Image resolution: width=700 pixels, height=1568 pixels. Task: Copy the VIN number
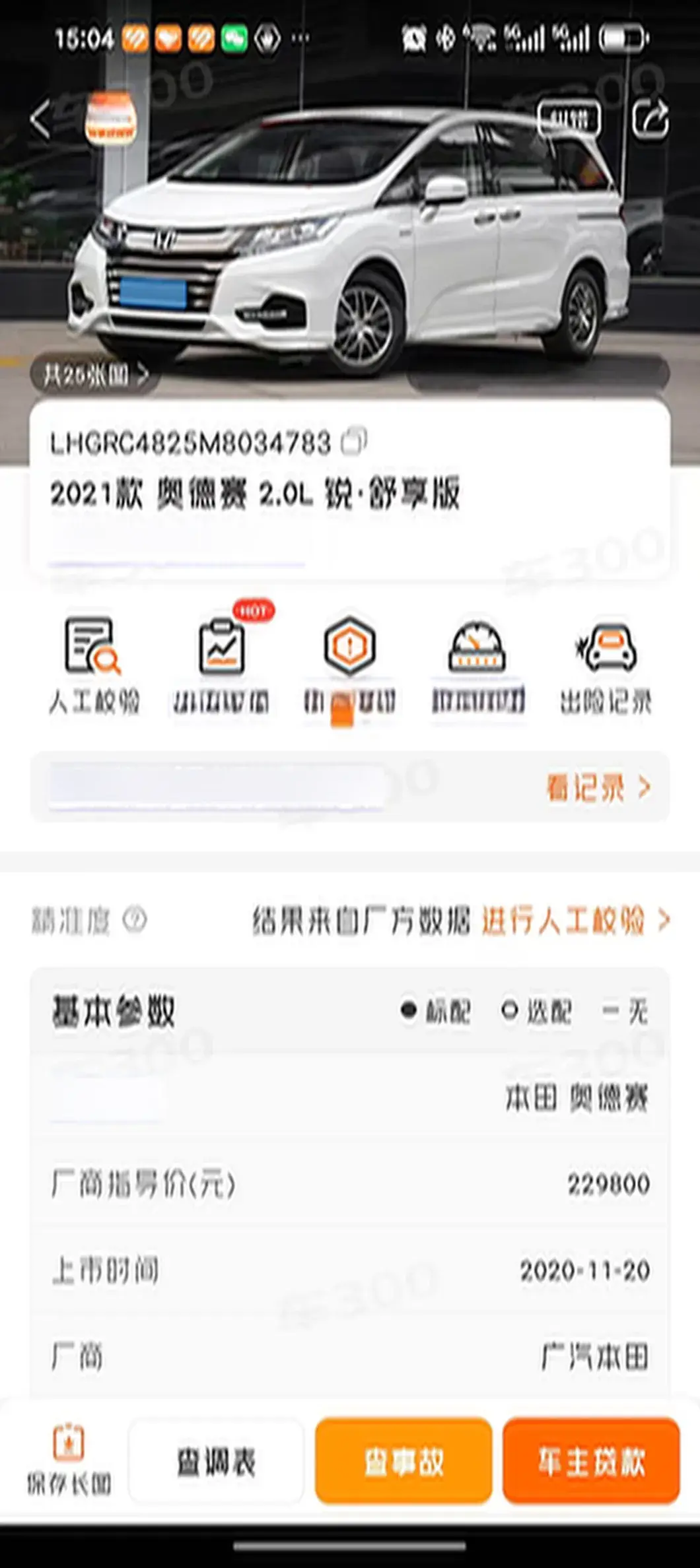click(x=354, y=443)
